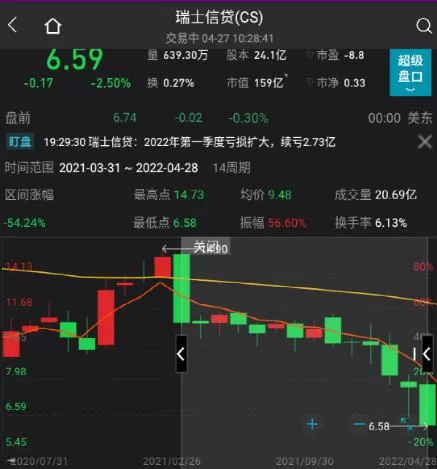Expand the 超级盘口 panel
The width and height of the screenshot is (437, 469).
coord(410,72)
